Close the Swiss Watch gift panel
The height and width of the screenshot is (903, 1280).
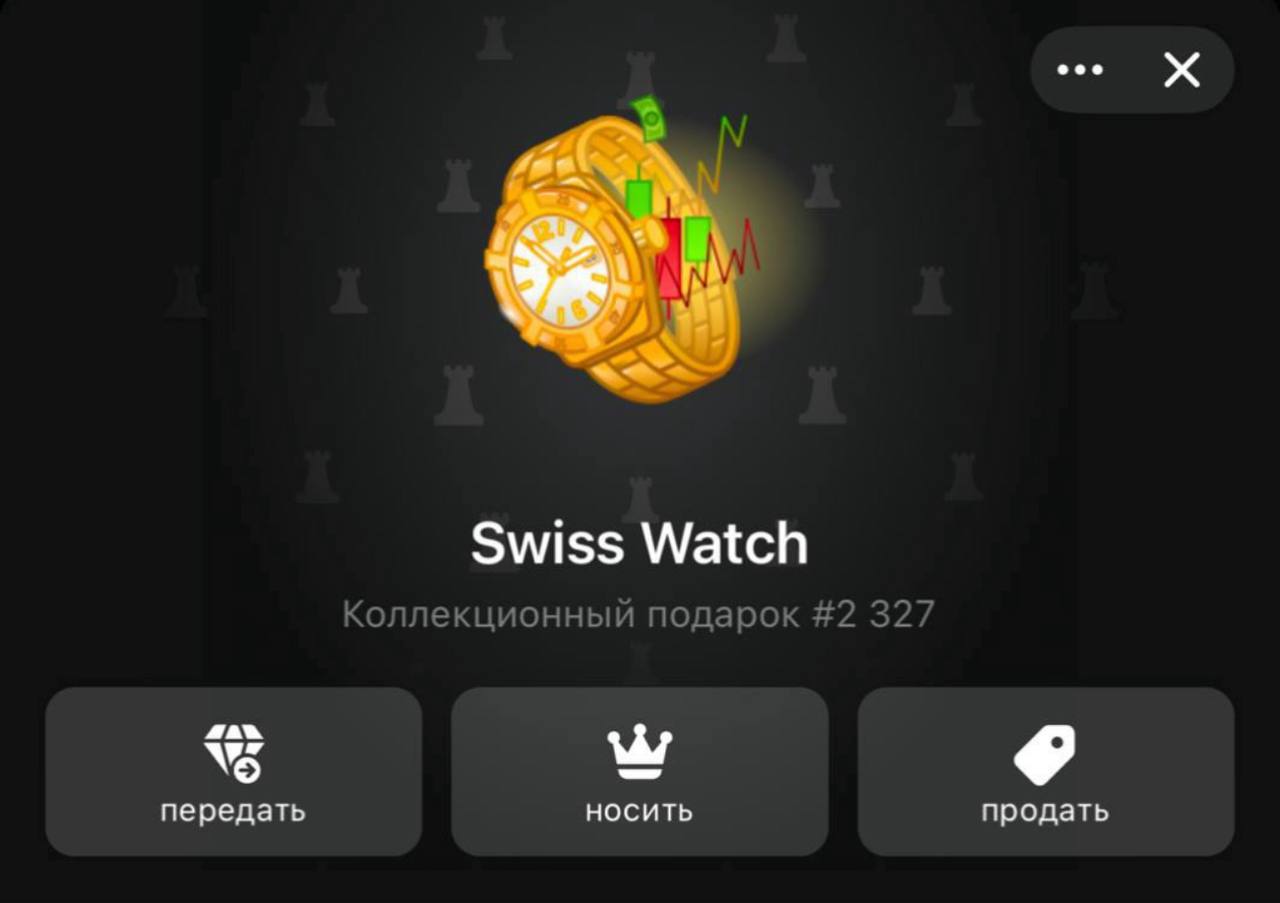[1181, 70]
